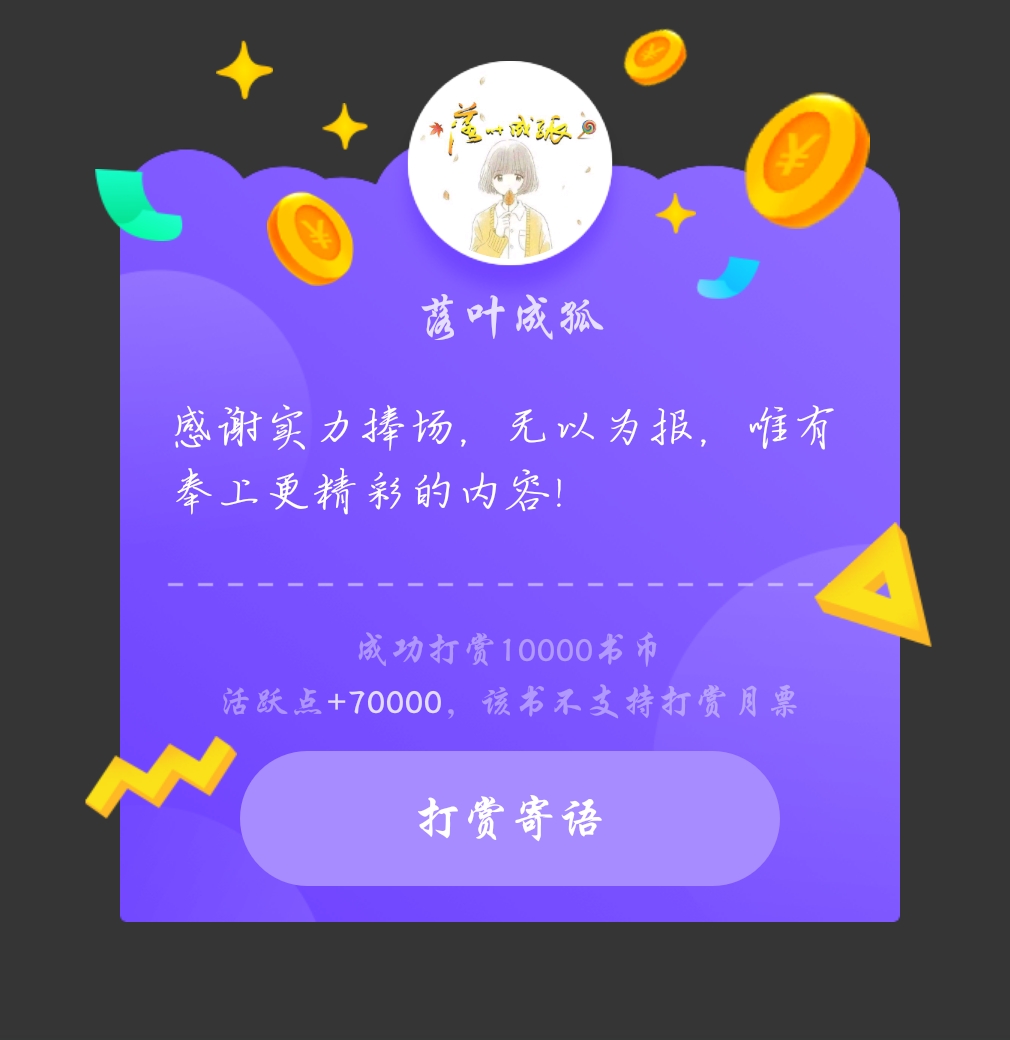This screenshot has width=1010, height=1040.
Task: Open author 落叶成狐's avatar
Action: (509, 163)
